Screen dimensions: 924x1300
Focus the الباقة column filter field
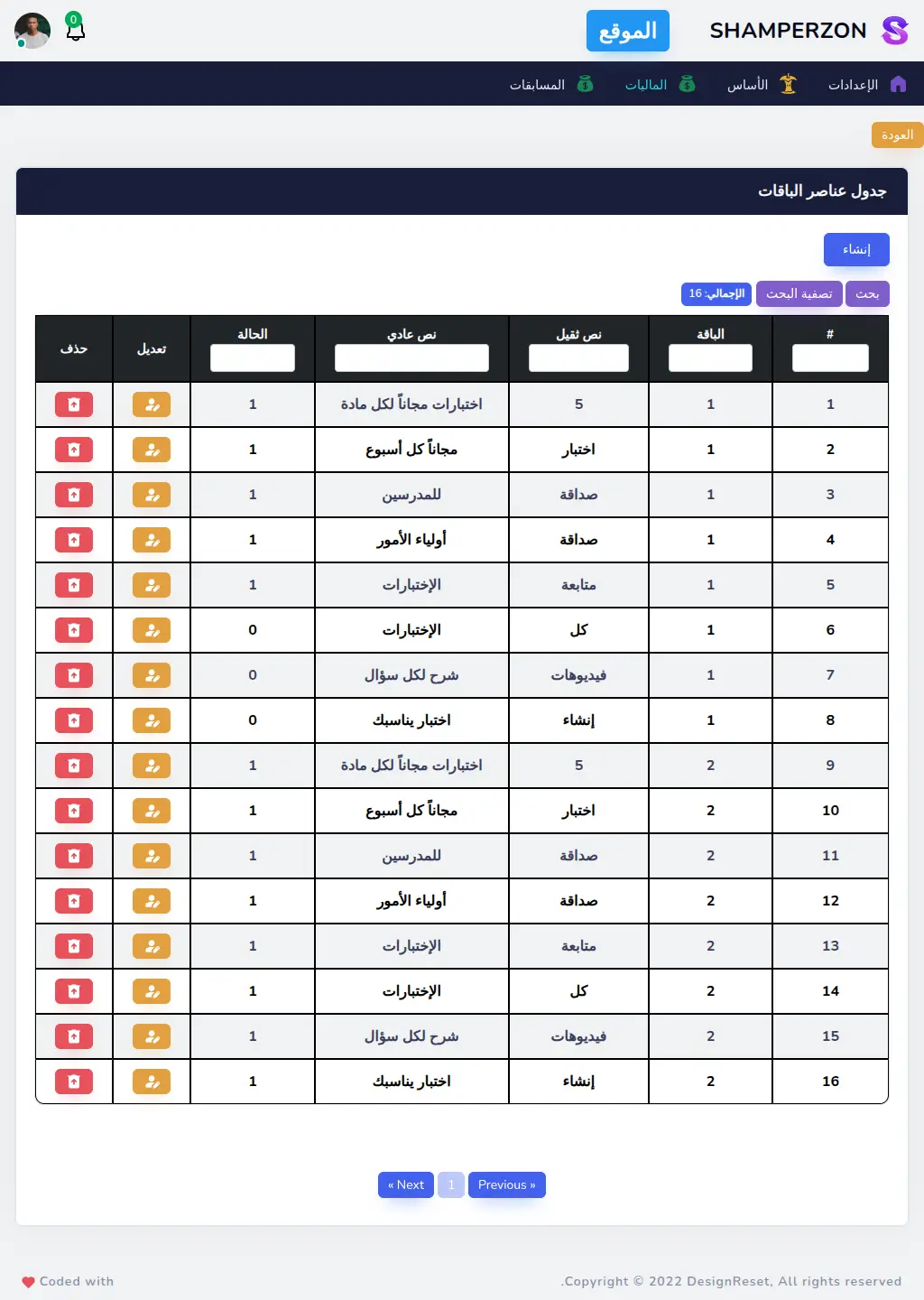[x=710, y=357]
